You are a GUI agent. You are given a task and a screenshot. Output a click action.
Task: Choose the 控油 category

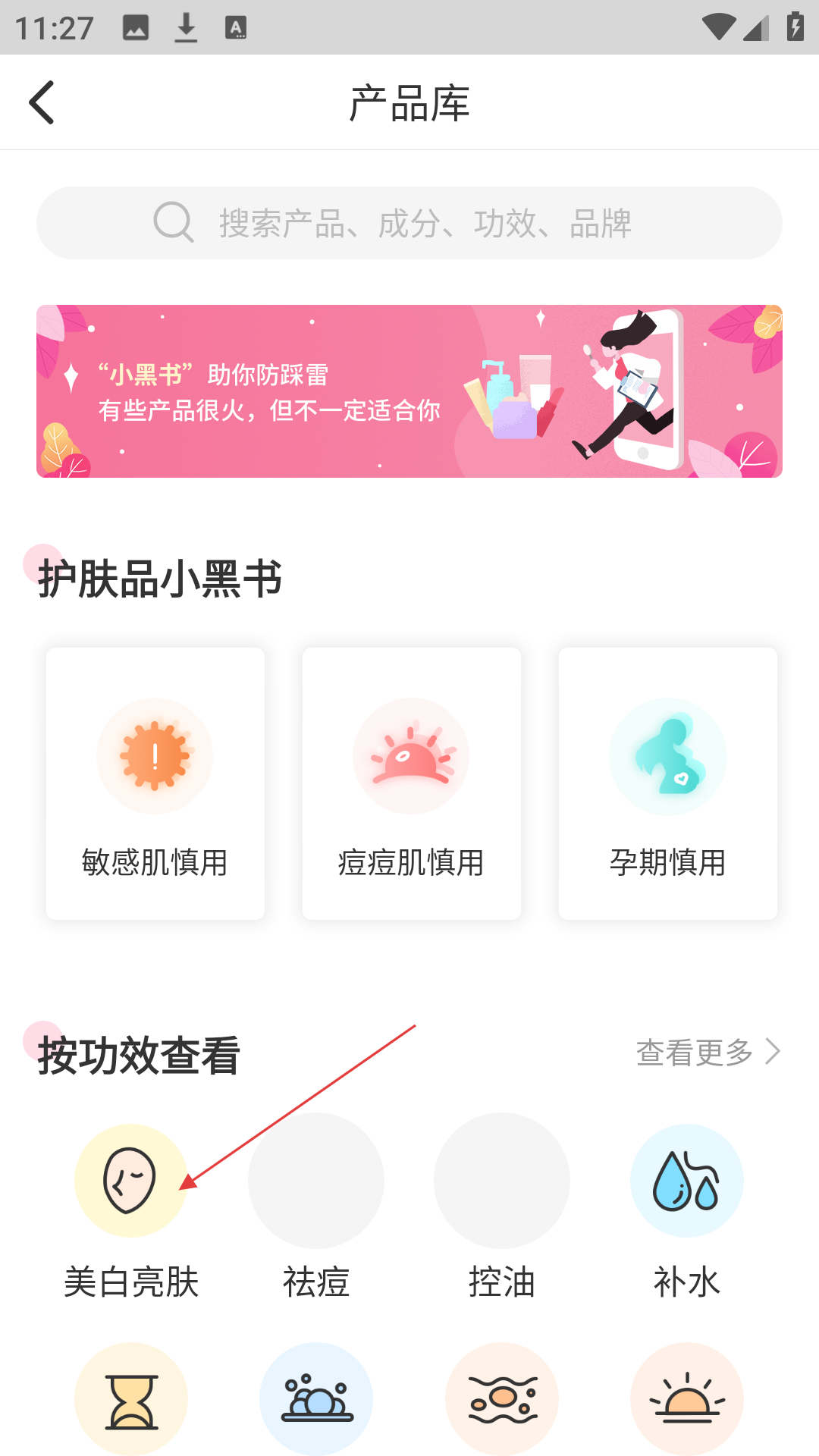click(x=501, y=1181)
